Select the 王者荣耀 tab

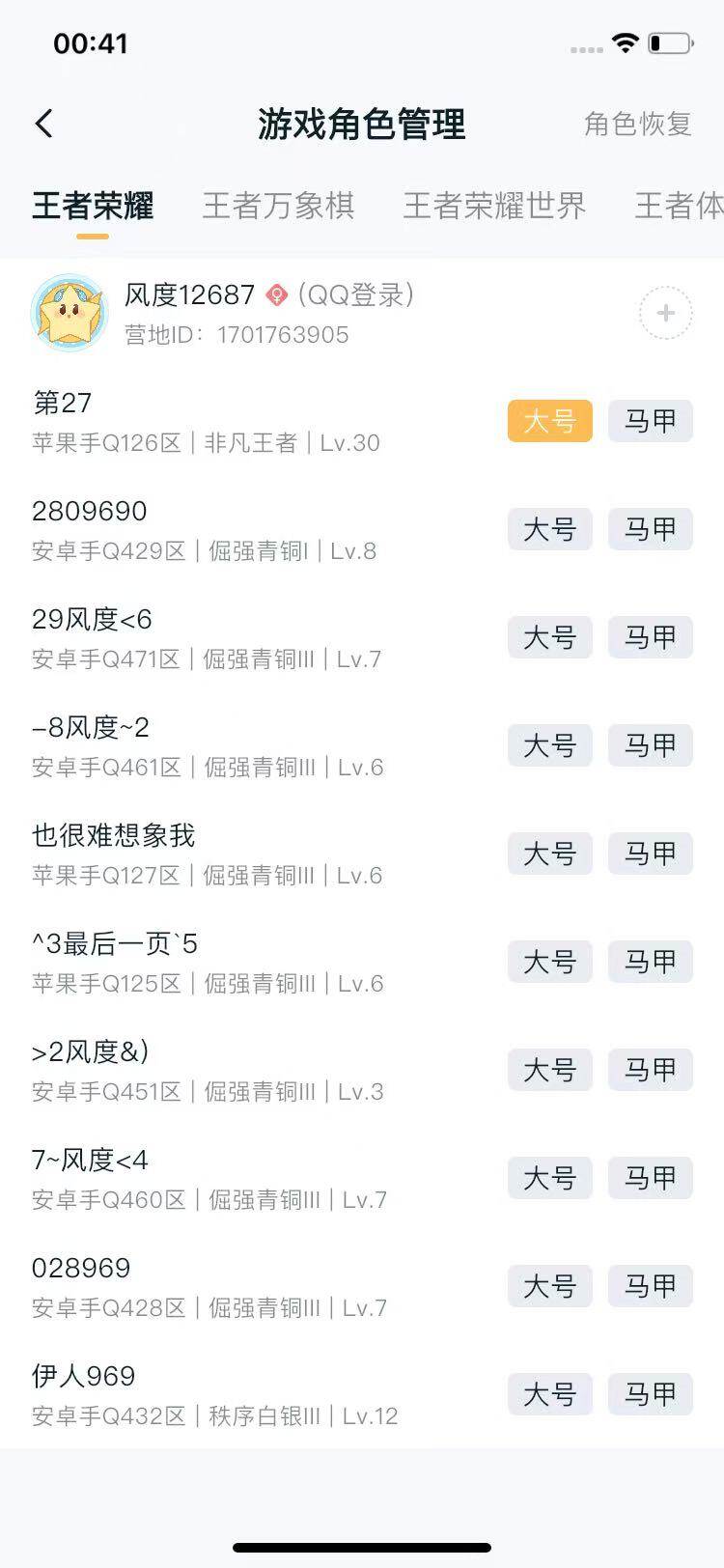[x=93, y=206]
